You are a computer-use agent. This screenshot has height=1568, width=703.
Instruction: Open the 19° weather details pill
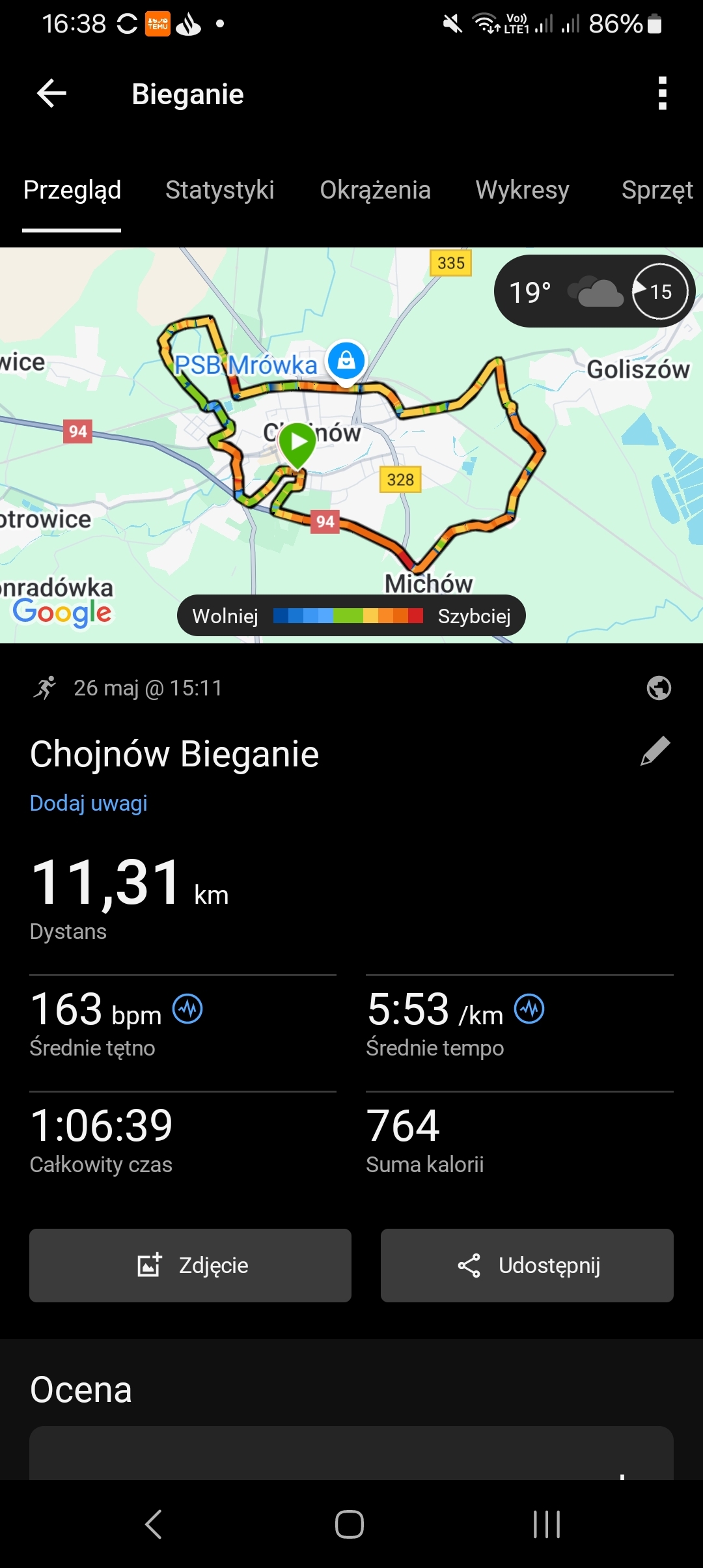point(594,291)
